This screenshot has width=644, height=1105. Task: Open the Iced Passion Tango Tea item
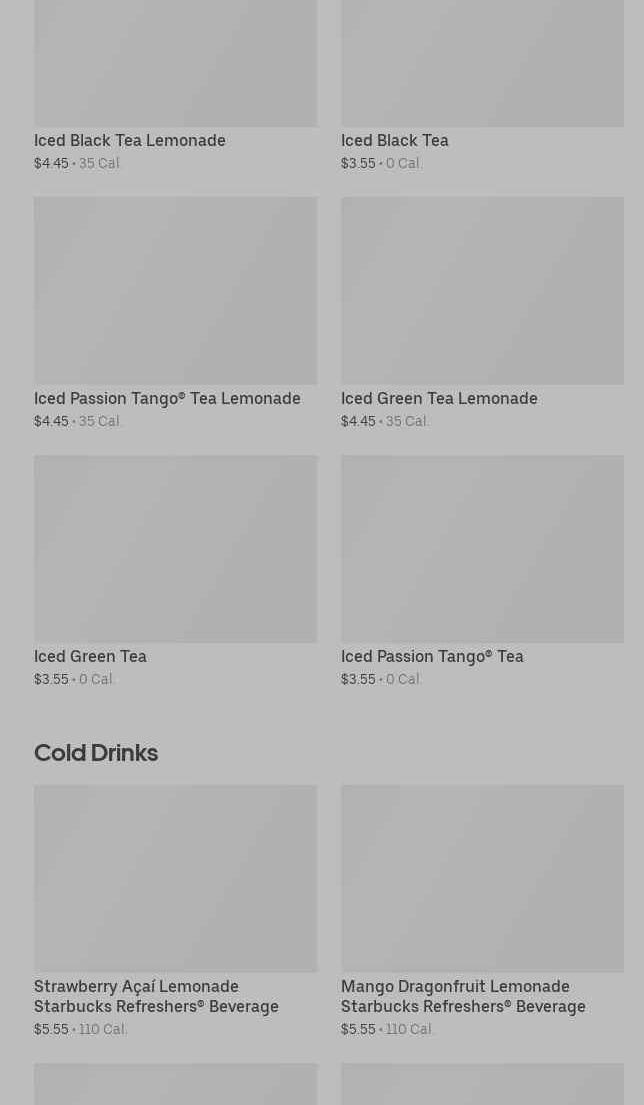483,572
